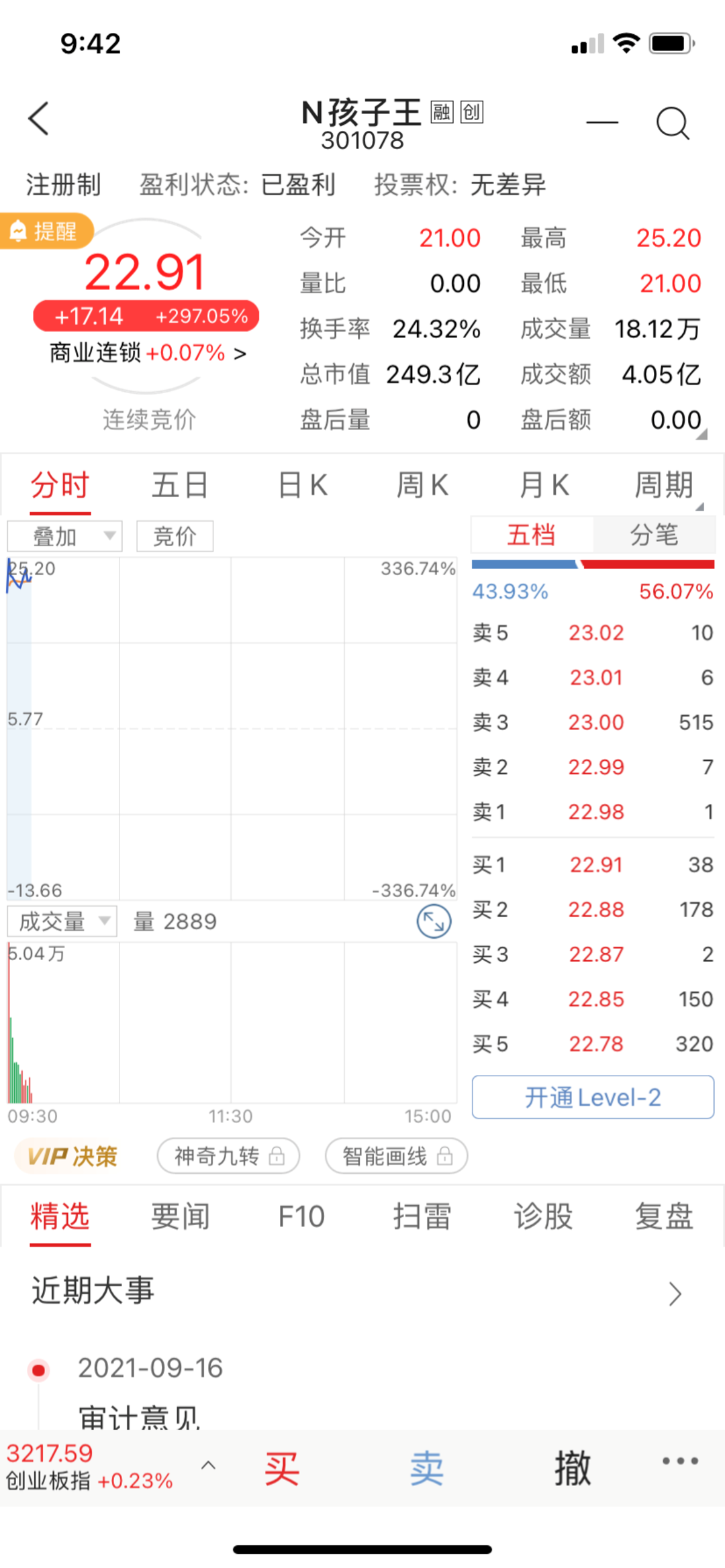Viewport: 725px width, 1568px height.
Task: Open the 成交量 indicator dropdown
Action: (62, 922)
